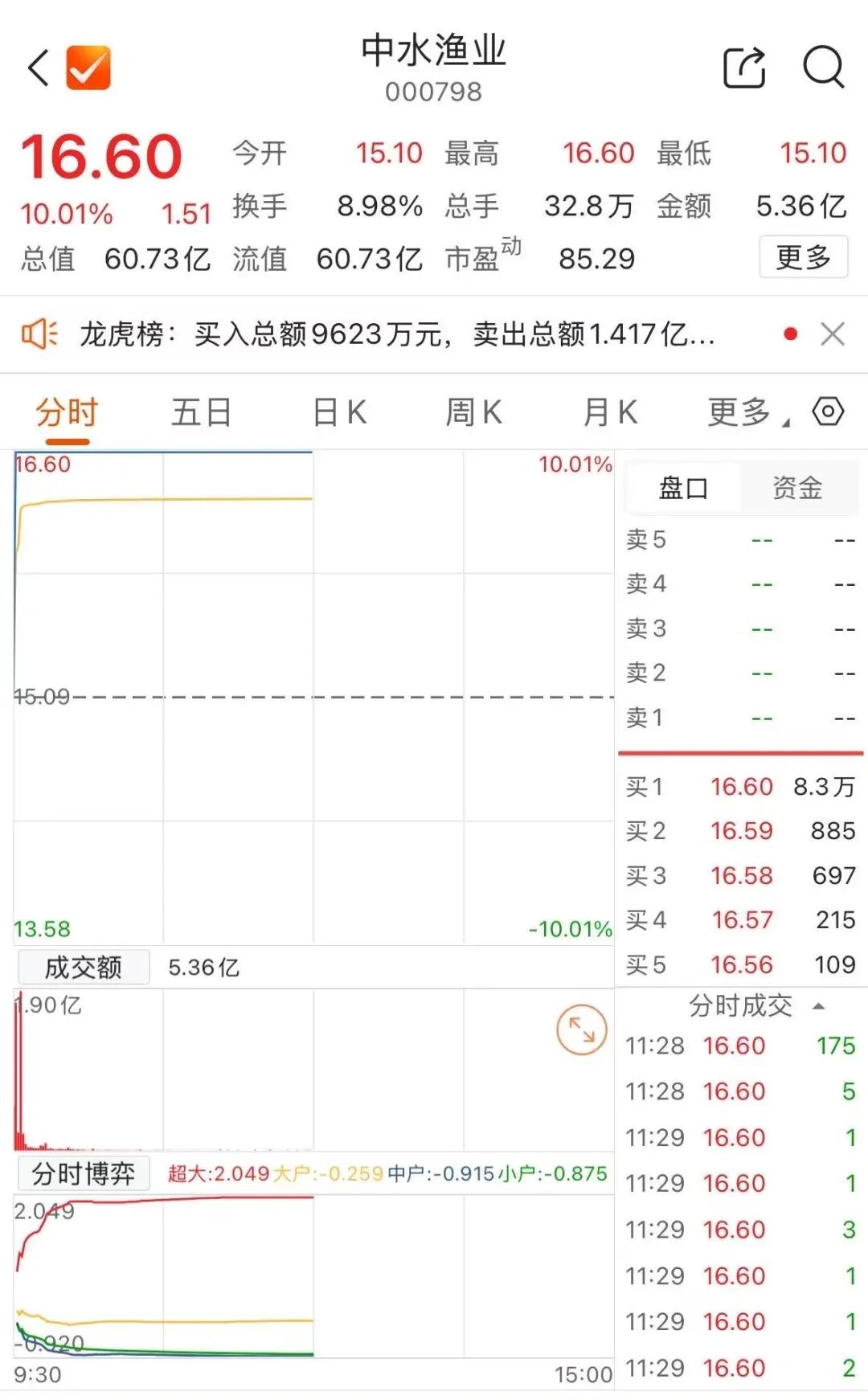This screenshot has width=868, height=1400.
Task: Select the 周K chart tab
Action: tap(473, 413)
